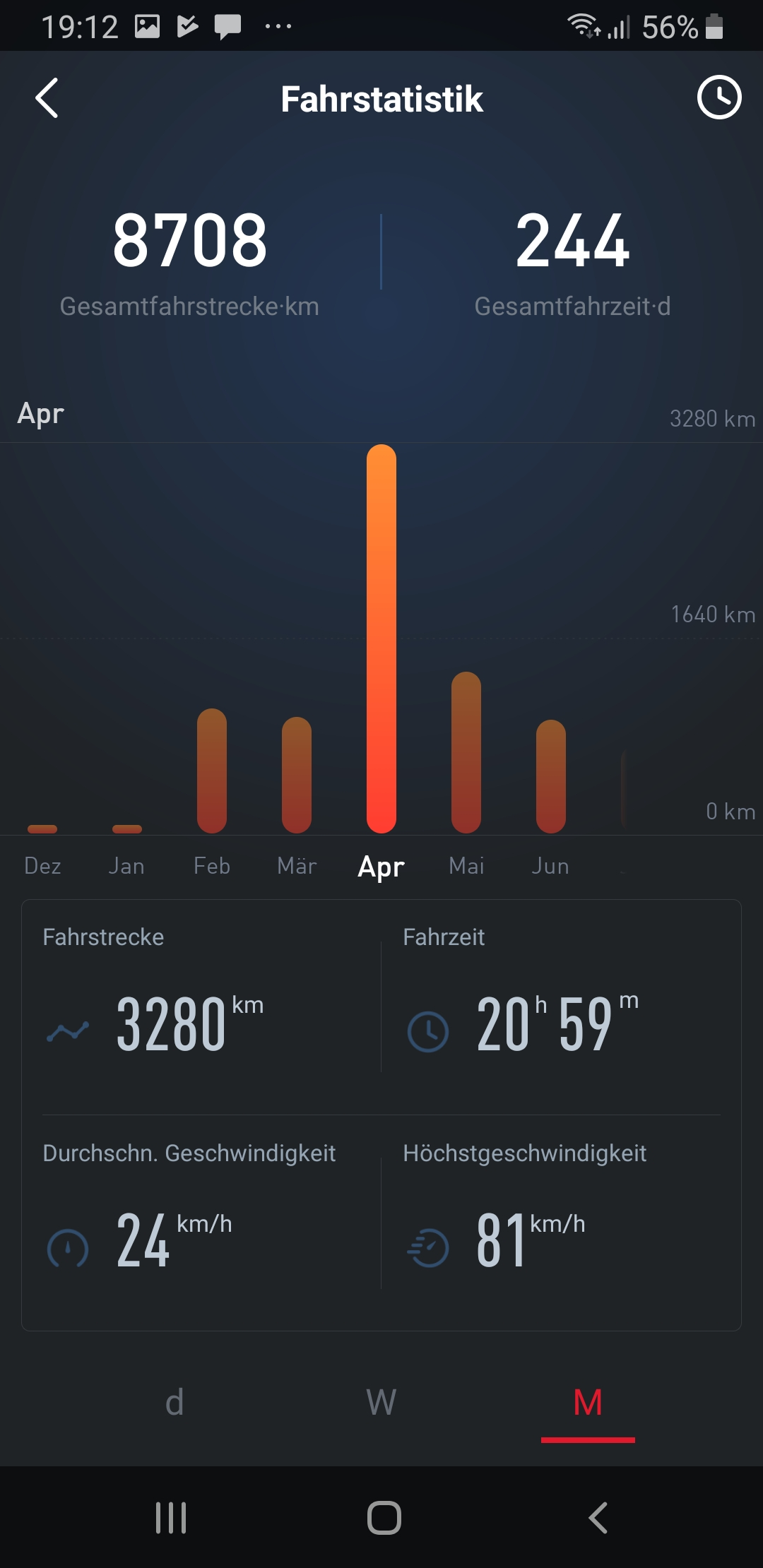View Mai riding statistics
The image size is (763, 1568).
click(x=466, y=753)
